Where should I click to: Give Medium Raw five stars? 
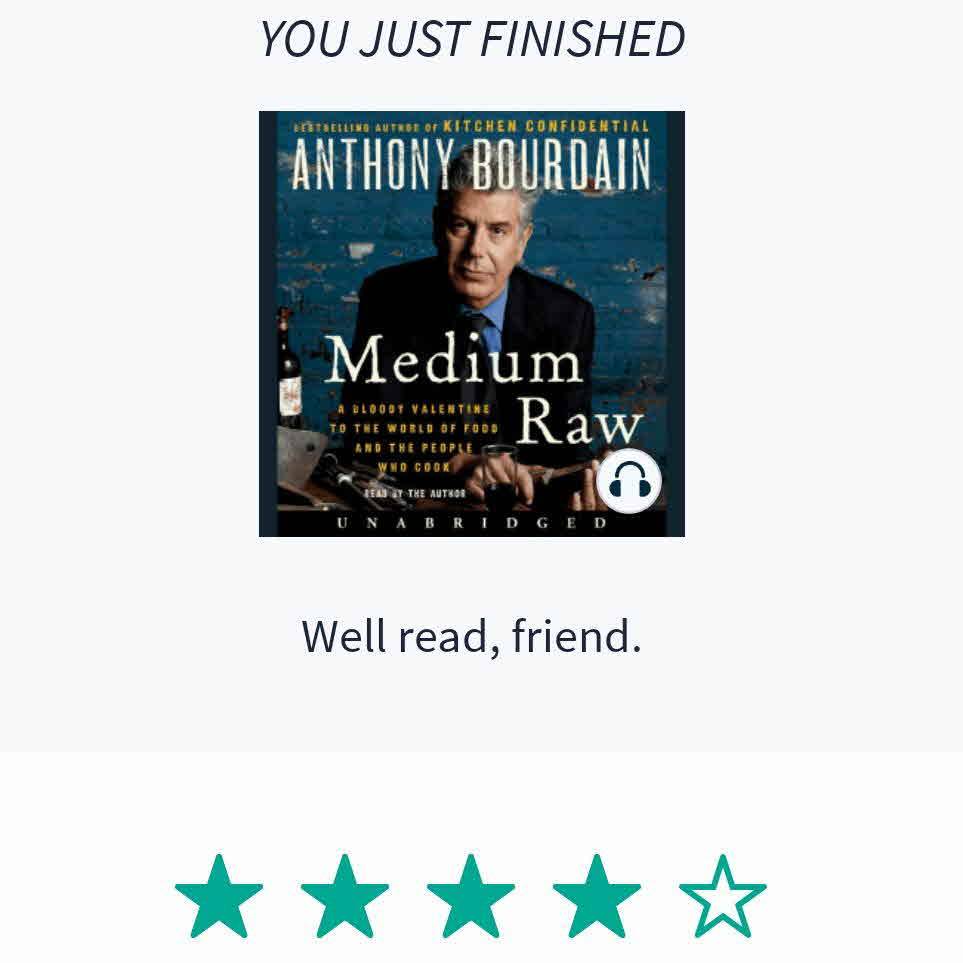coord(722,896)
